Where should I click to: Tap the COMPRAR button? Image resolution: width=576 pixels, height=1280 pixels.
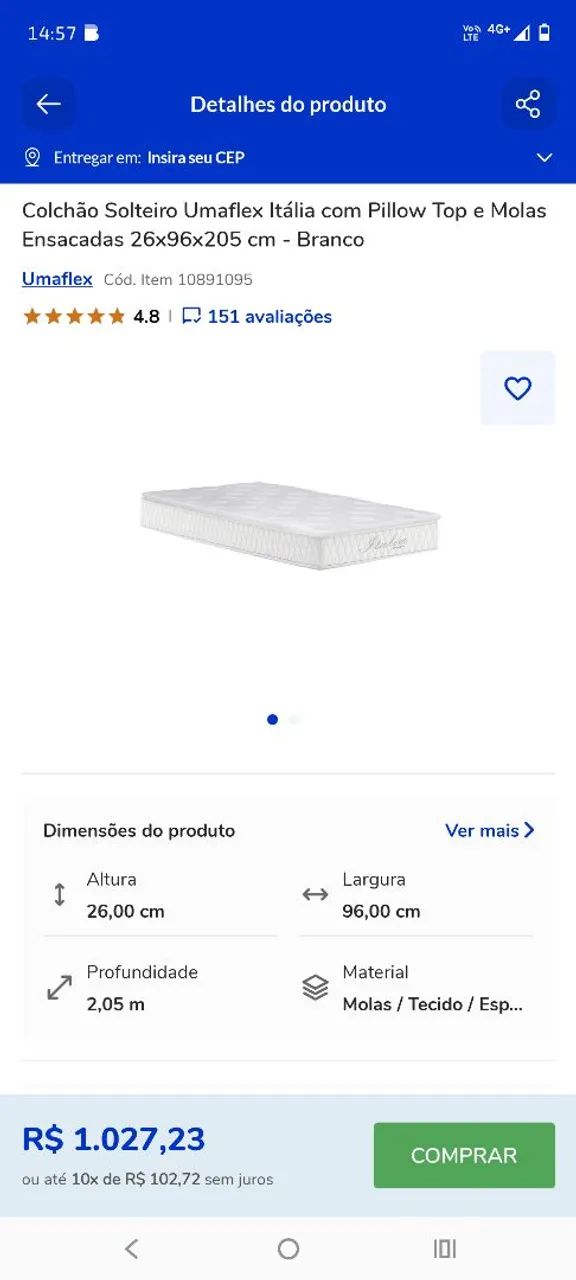coord(464,1155)
